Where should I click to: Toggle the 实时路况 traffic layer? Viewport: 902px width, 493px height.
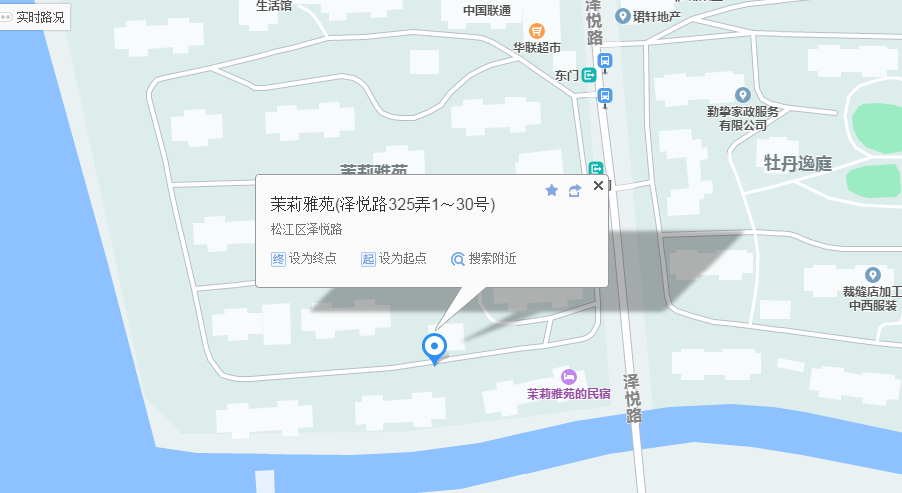[34, 17]
